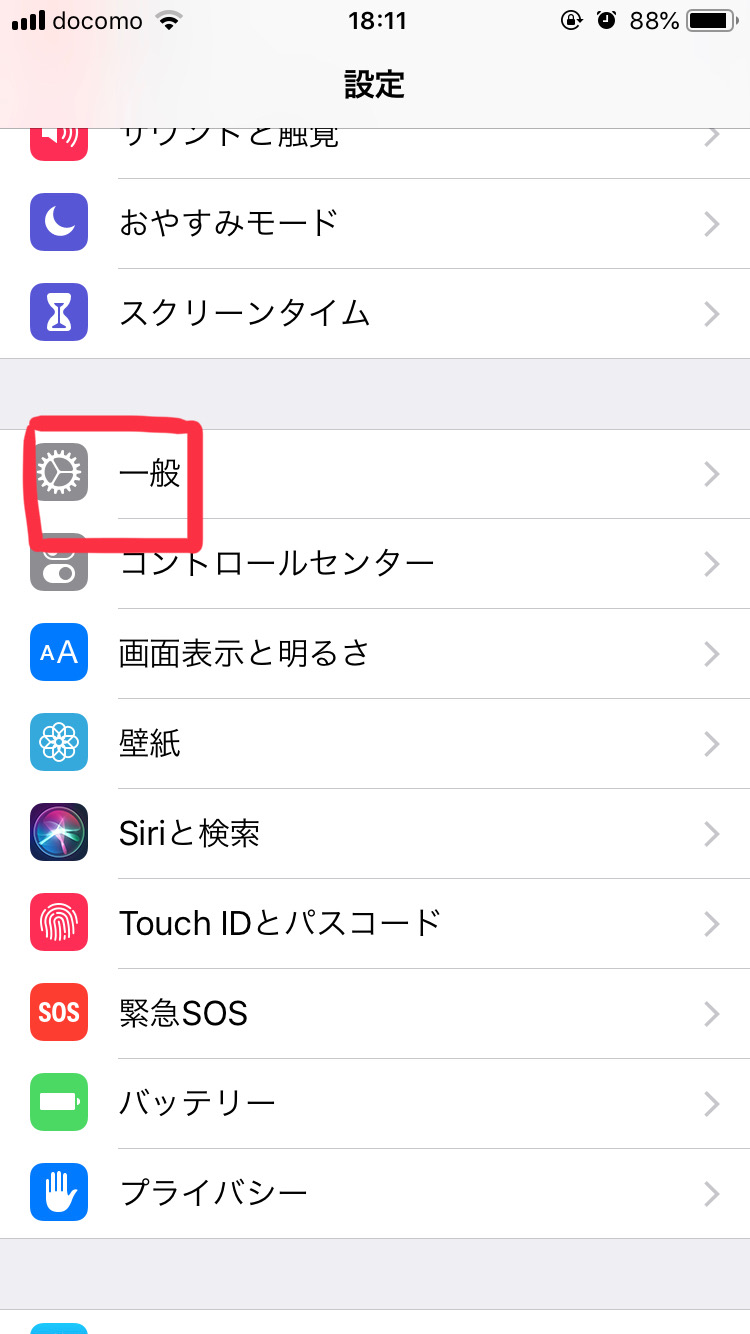Open コントロールセンター settings

pyautogui.click(x=375, y=564)
